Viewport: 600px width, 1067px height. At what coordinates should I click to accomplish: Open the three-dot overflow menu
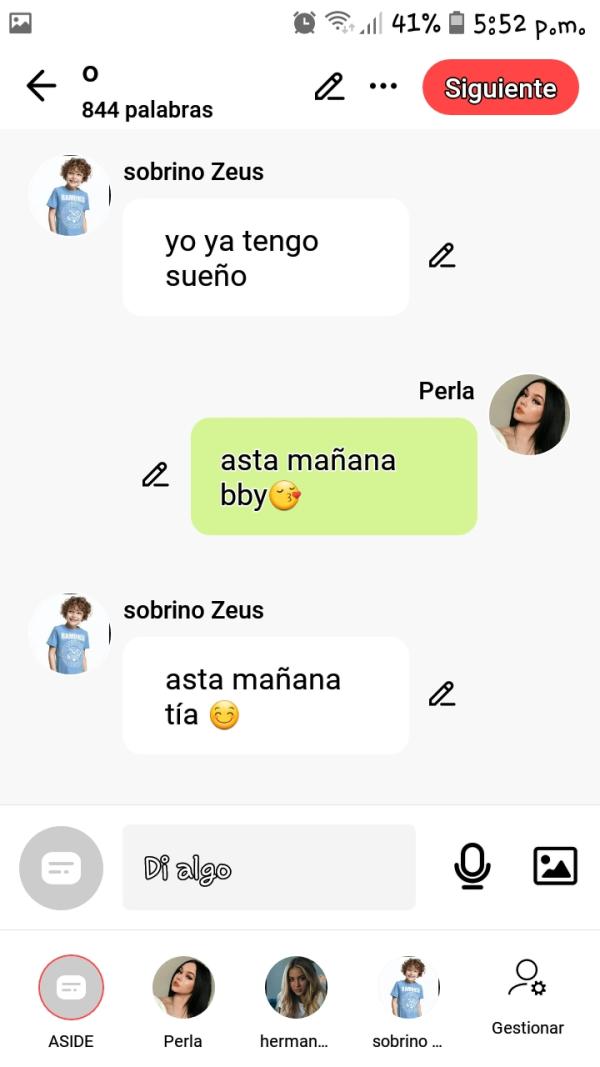[x=383, y=87]
